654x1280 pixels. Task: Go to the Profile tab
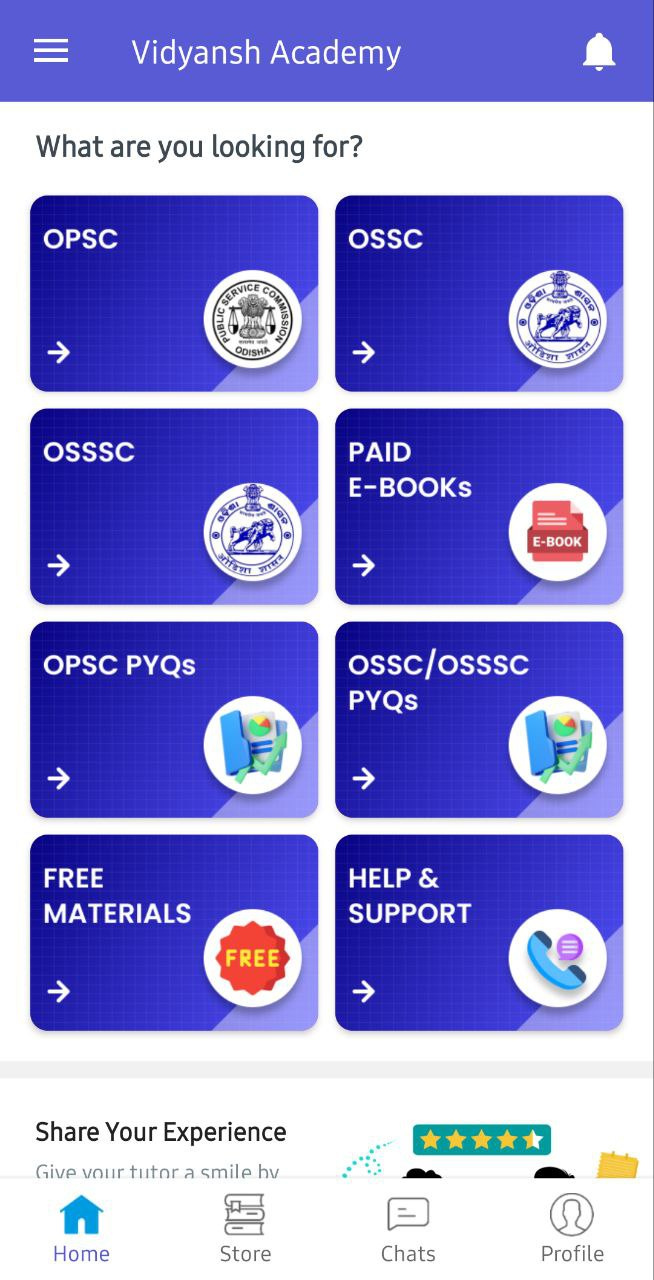(x=572, y=1230)
